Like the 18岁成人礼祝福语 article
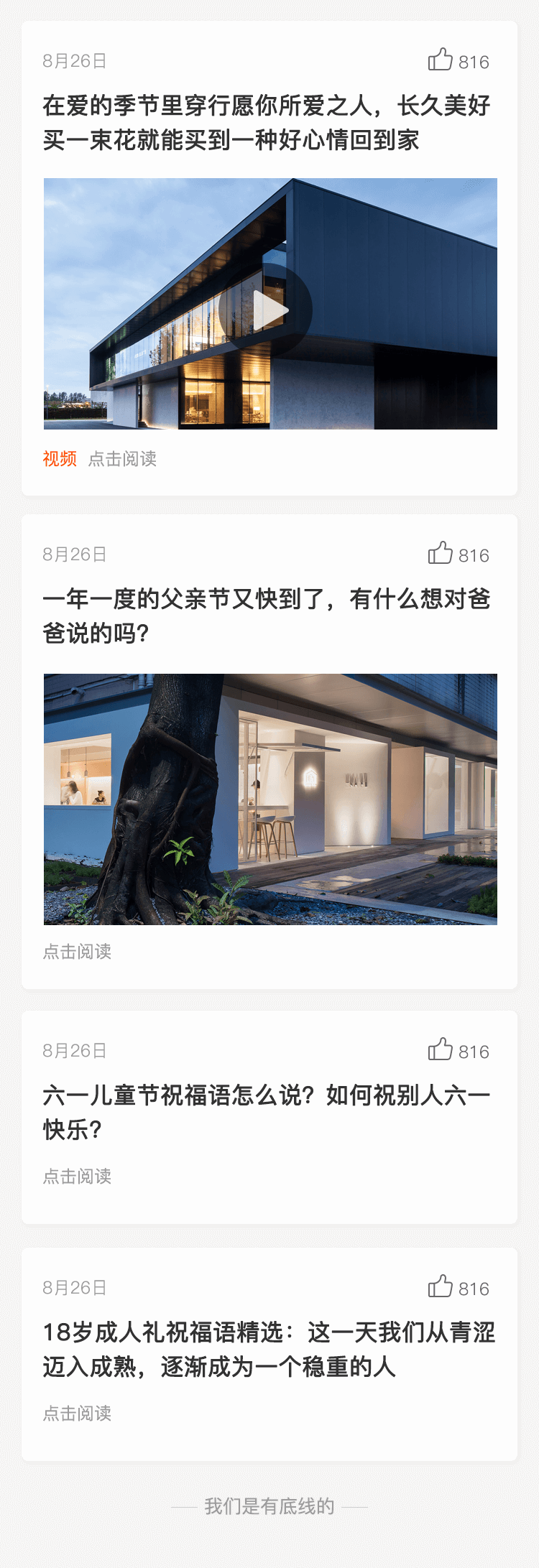 [441, 1287]
